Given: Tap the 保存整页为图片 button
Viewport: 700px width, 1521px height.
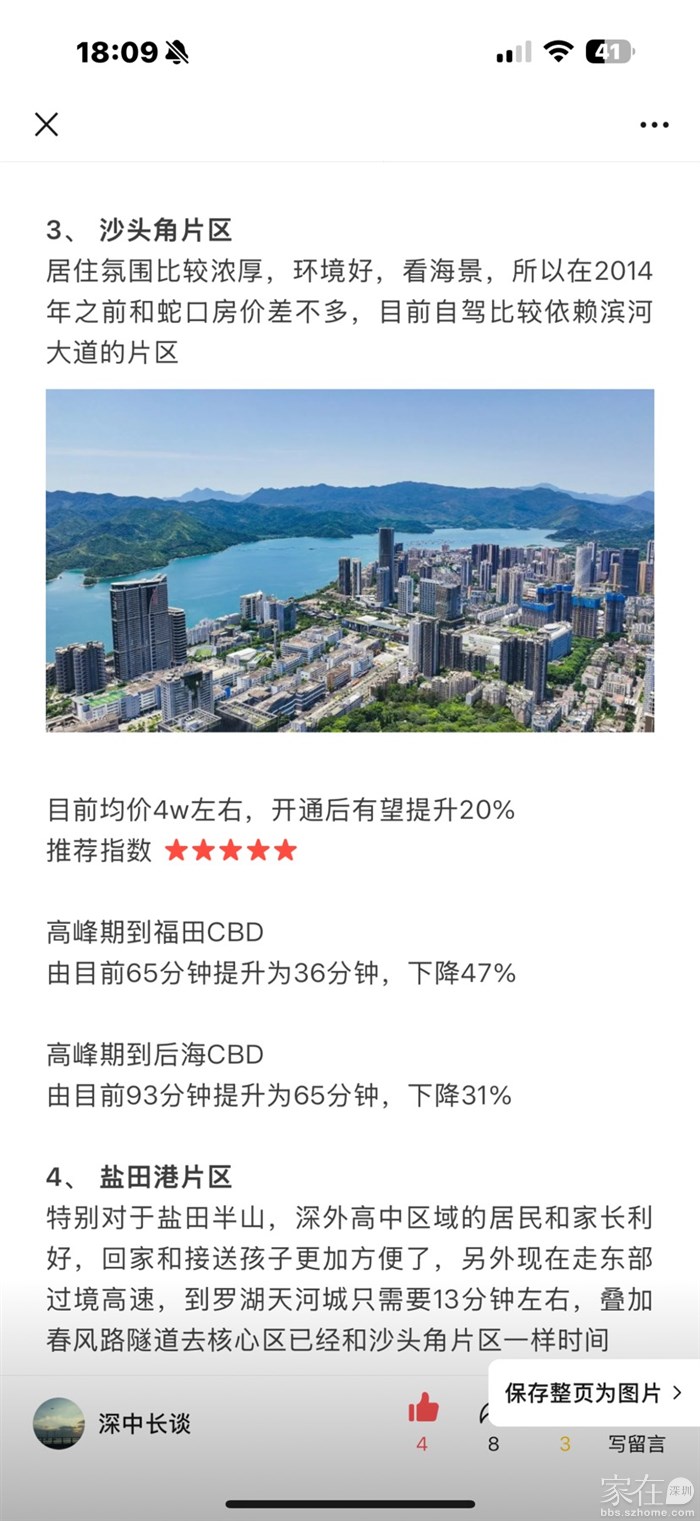Looking at the screenshot, I should (x=593, y=1392).
